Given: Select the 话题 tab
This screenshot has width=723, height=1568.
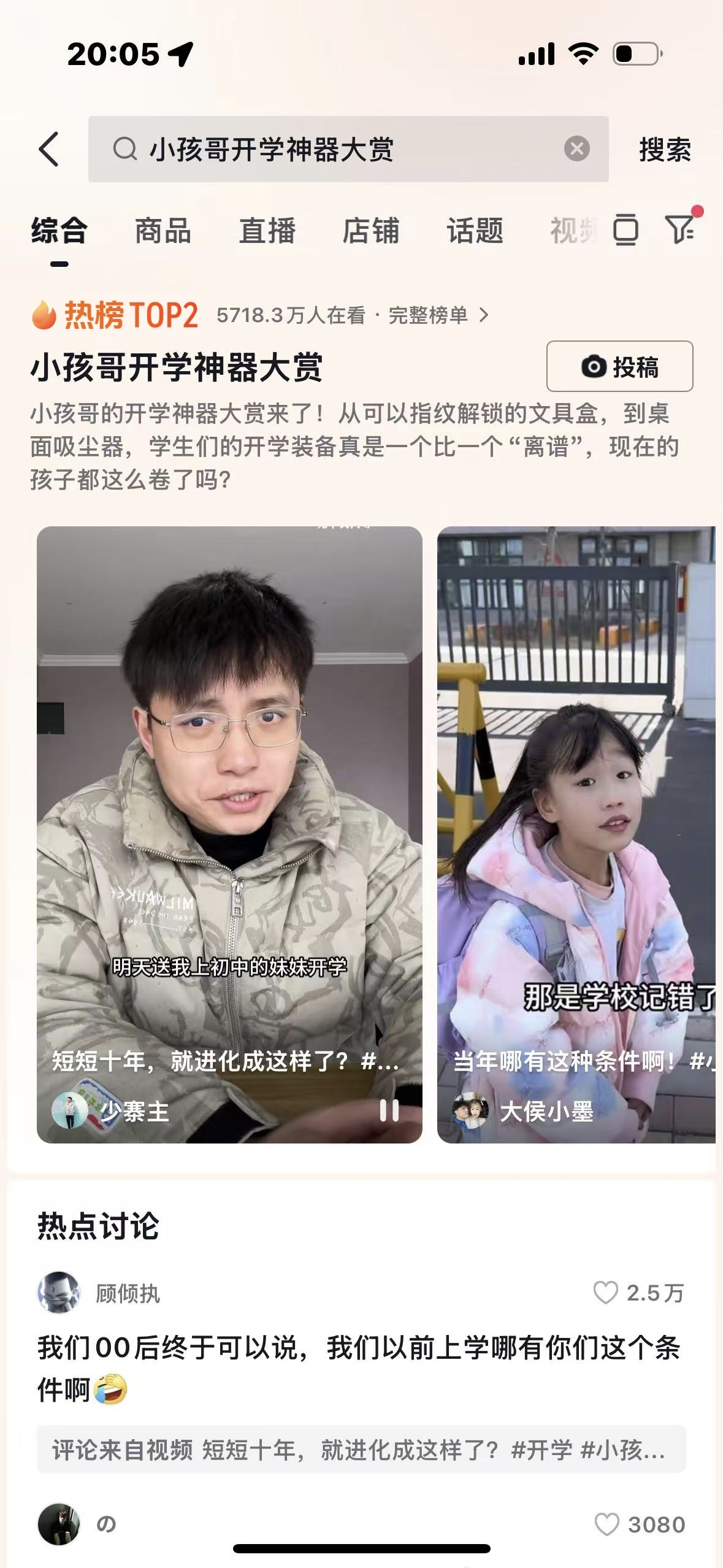Looking at the screenshot, I should 475,231.
